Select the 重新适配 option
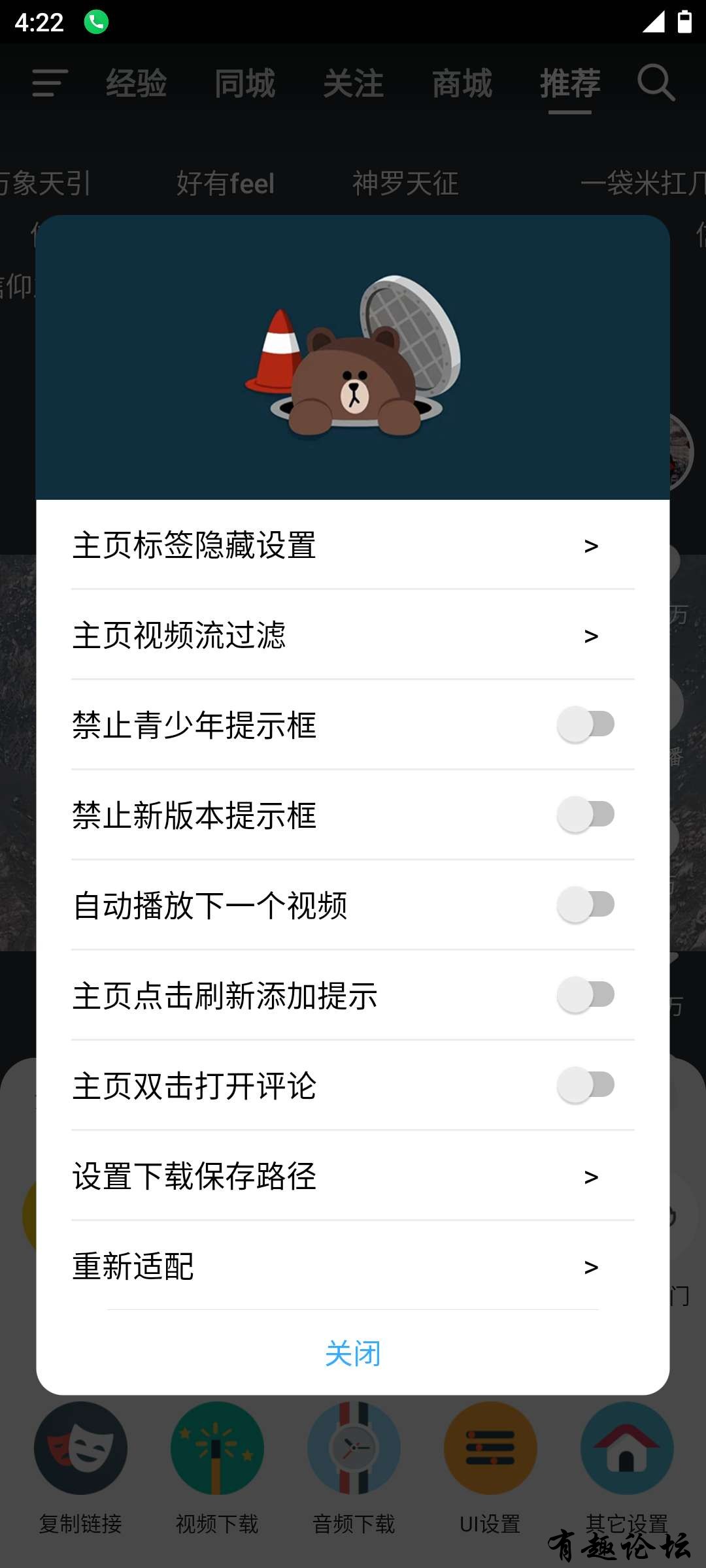 pos(352,1266)
